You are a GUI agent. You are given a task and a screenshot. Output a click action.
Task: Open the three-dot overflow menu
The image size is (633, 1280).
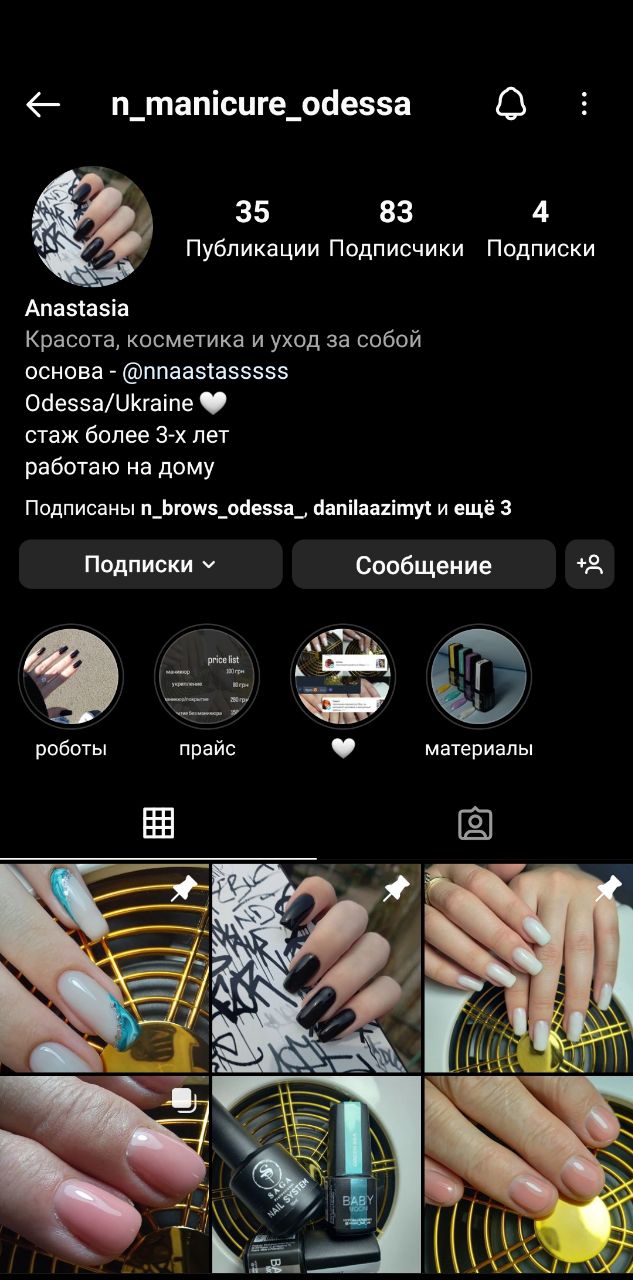tap(584, 104)
